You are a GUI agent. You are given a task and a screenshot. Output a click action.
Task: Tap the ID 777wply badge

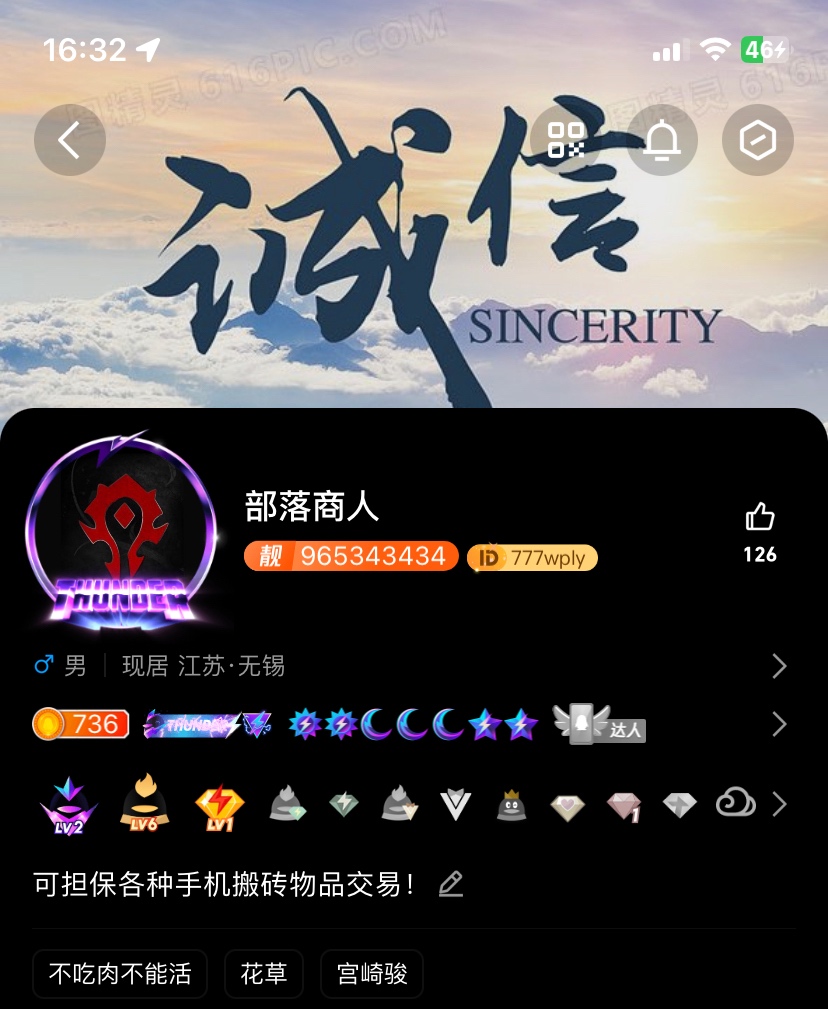click(533, 558)
